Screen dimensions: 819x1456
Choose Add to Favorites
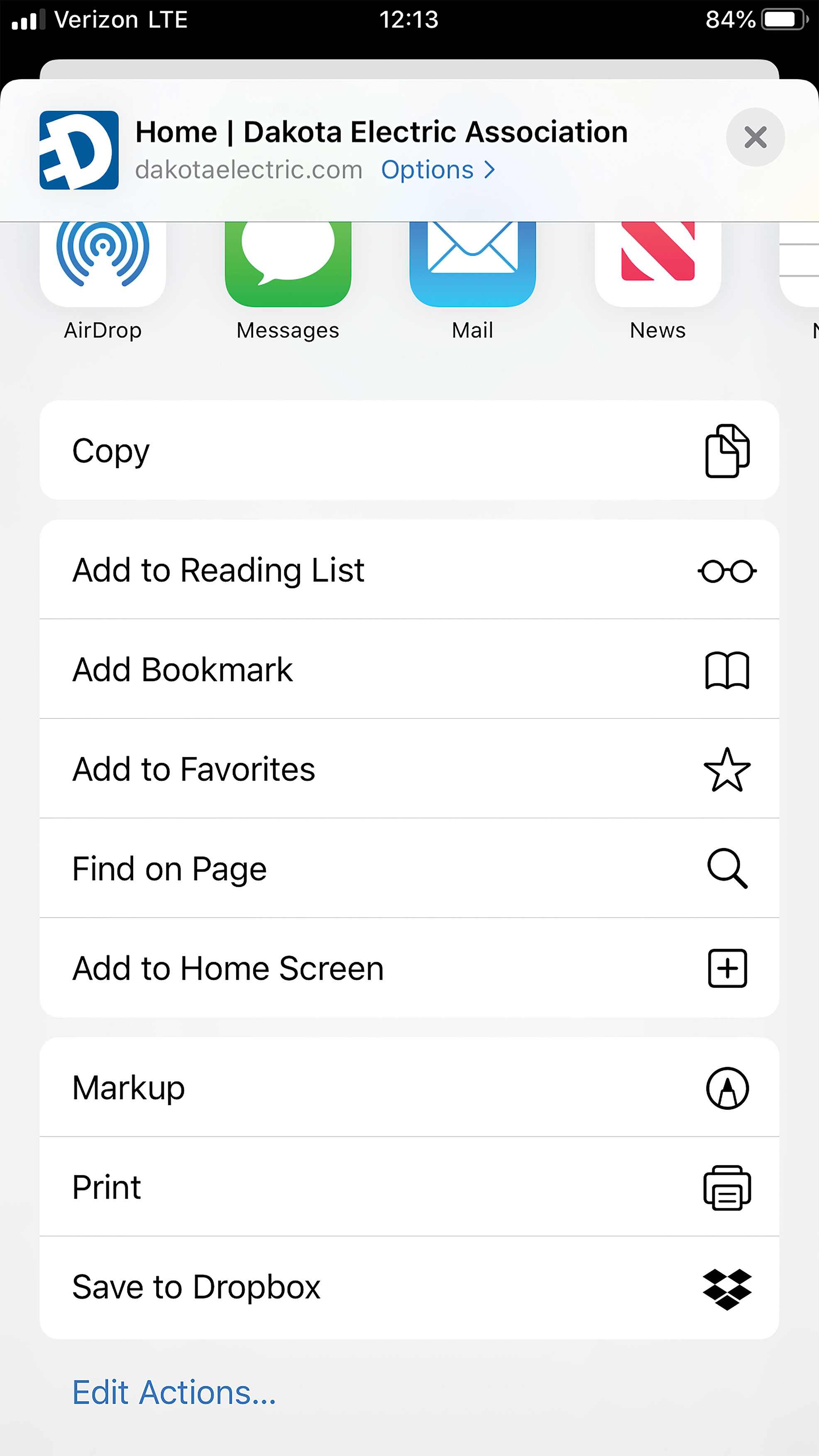(x=409, y=769)
